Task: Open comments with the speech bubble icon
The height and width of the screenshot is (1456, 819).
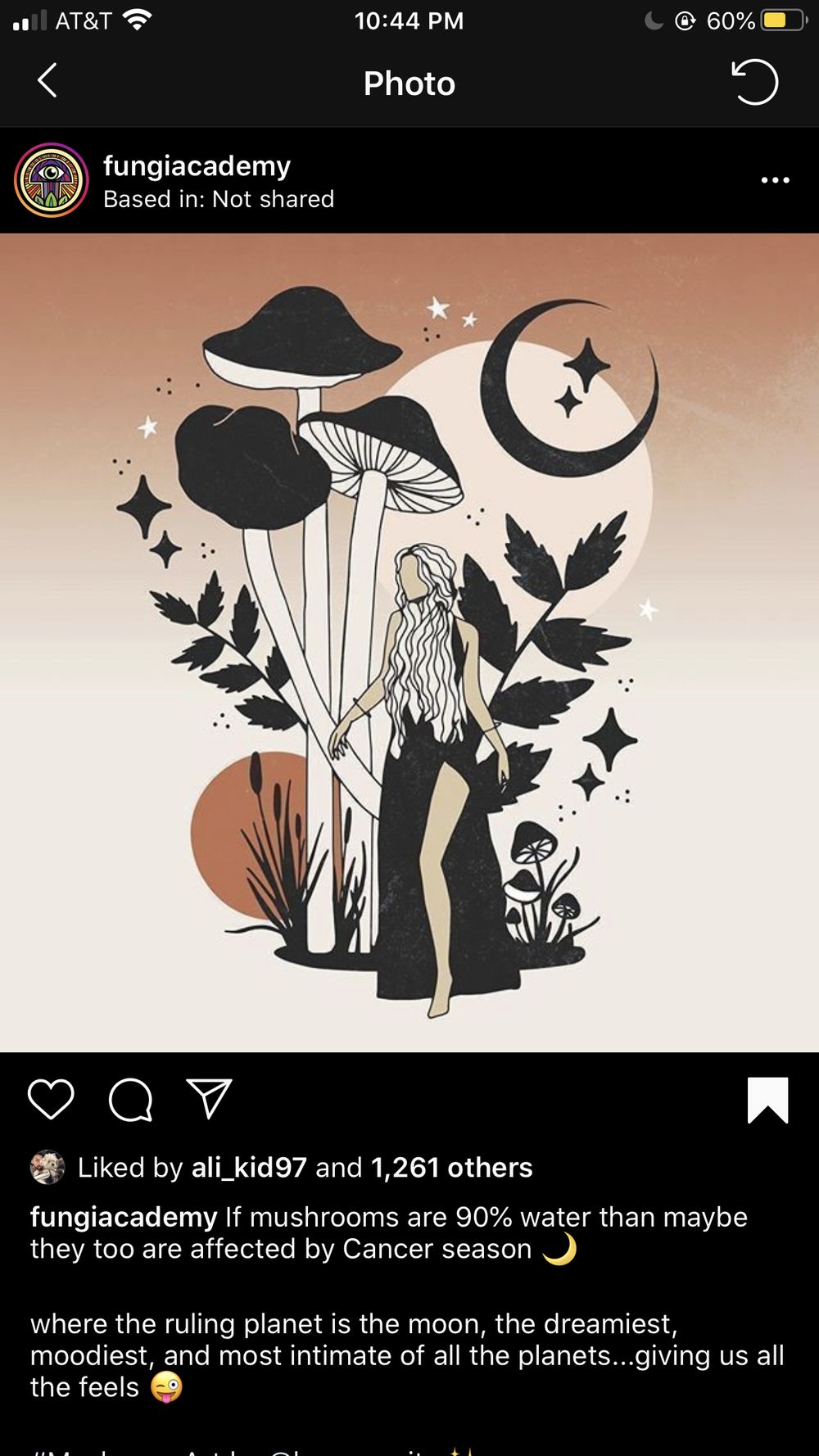Action: click(x=131, y=1099)
